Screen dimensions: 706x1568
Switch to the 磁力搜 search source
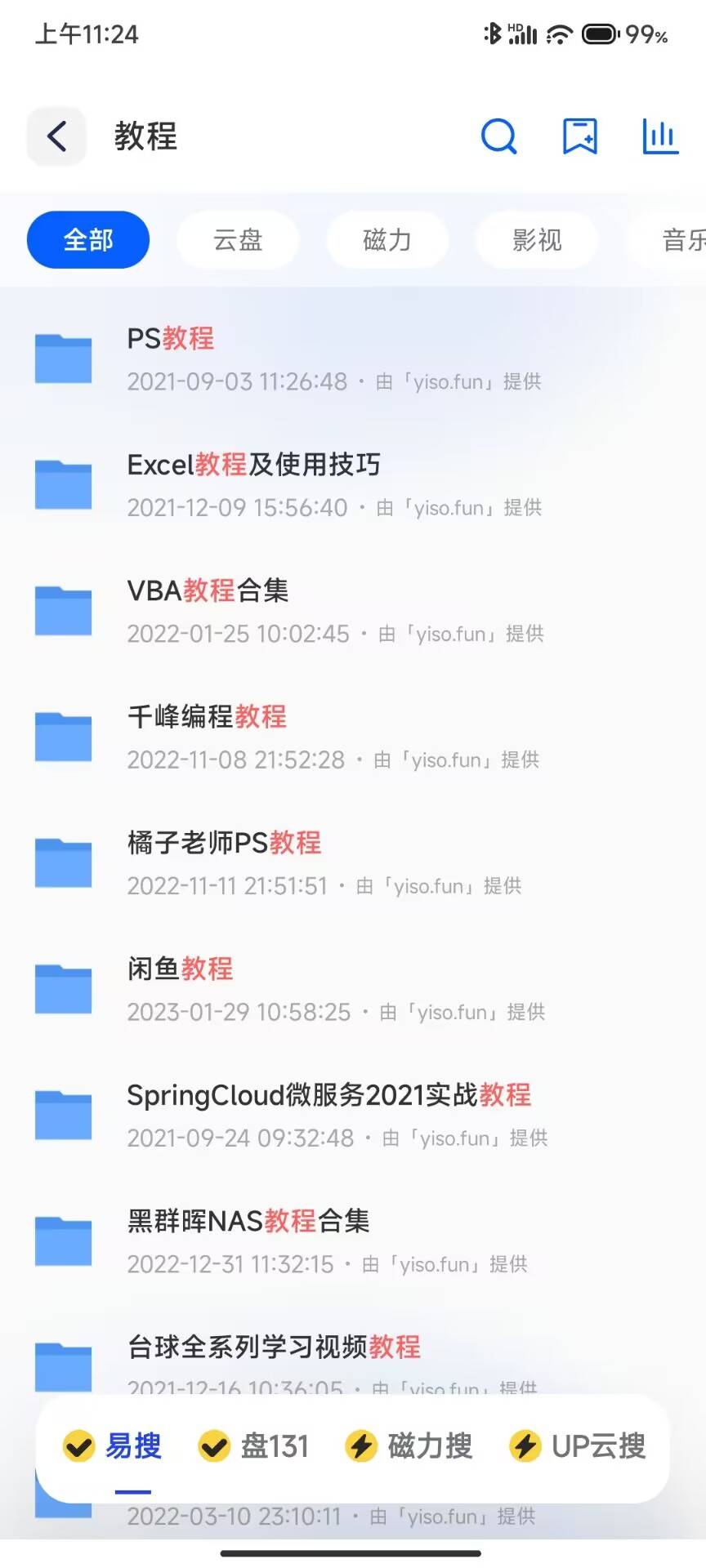(409, 1446)
